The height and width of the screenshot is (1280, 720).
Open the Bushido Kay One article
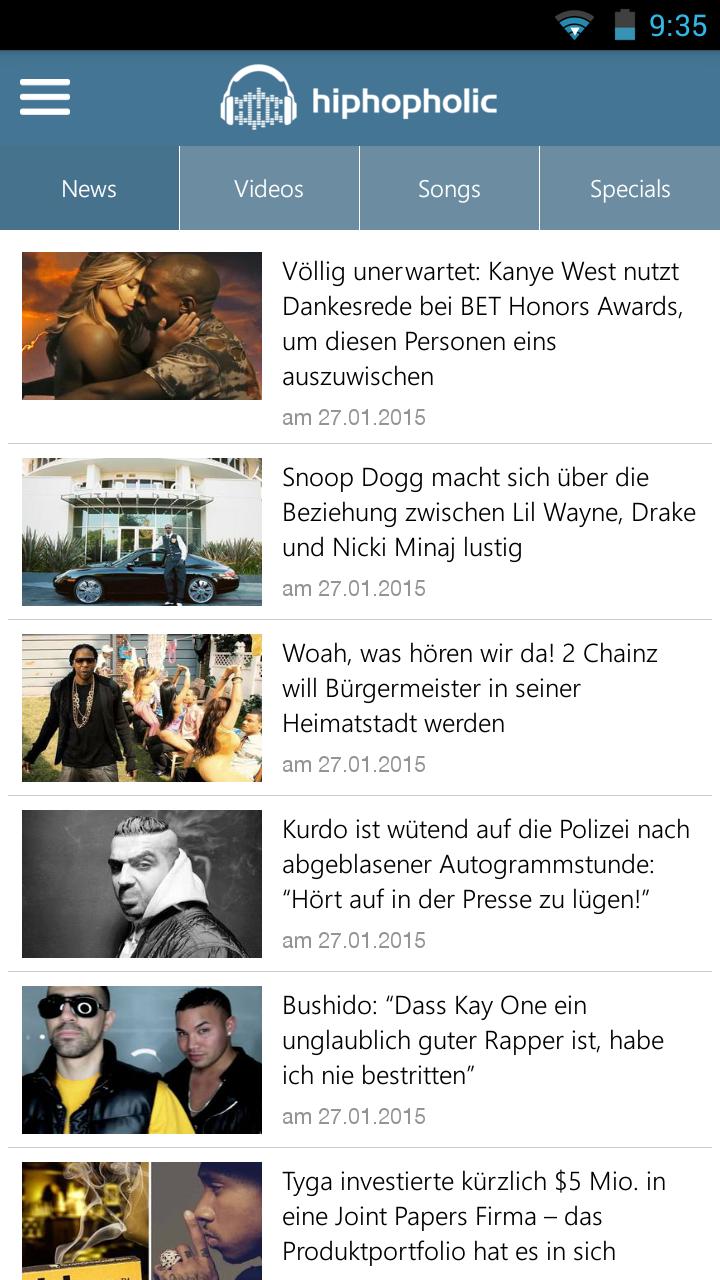coord(472,1041)
